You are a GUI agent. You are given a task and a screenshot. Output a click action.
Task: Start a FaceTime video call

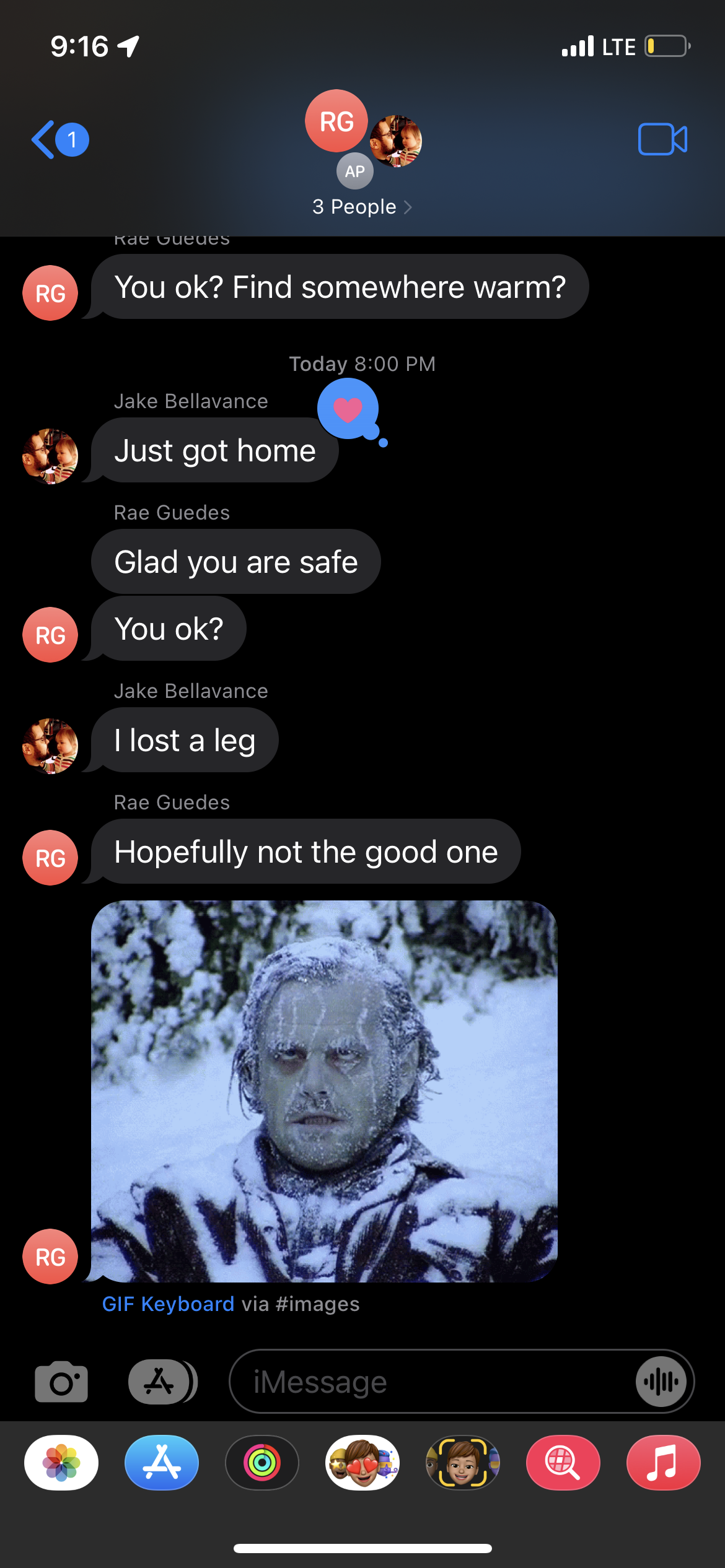662,139
